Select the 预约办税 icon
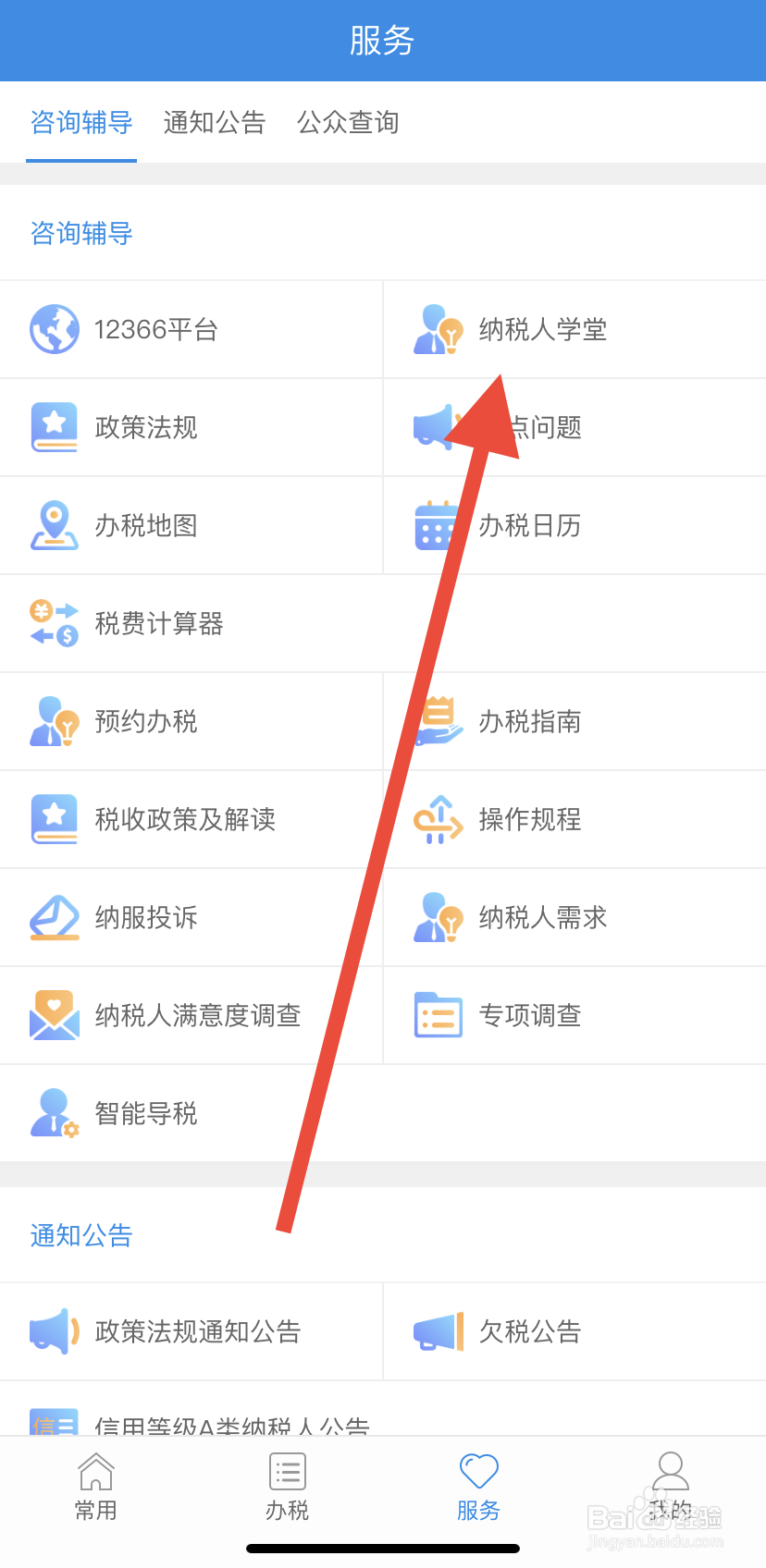 pyautogui.click(x=55, y=721)
